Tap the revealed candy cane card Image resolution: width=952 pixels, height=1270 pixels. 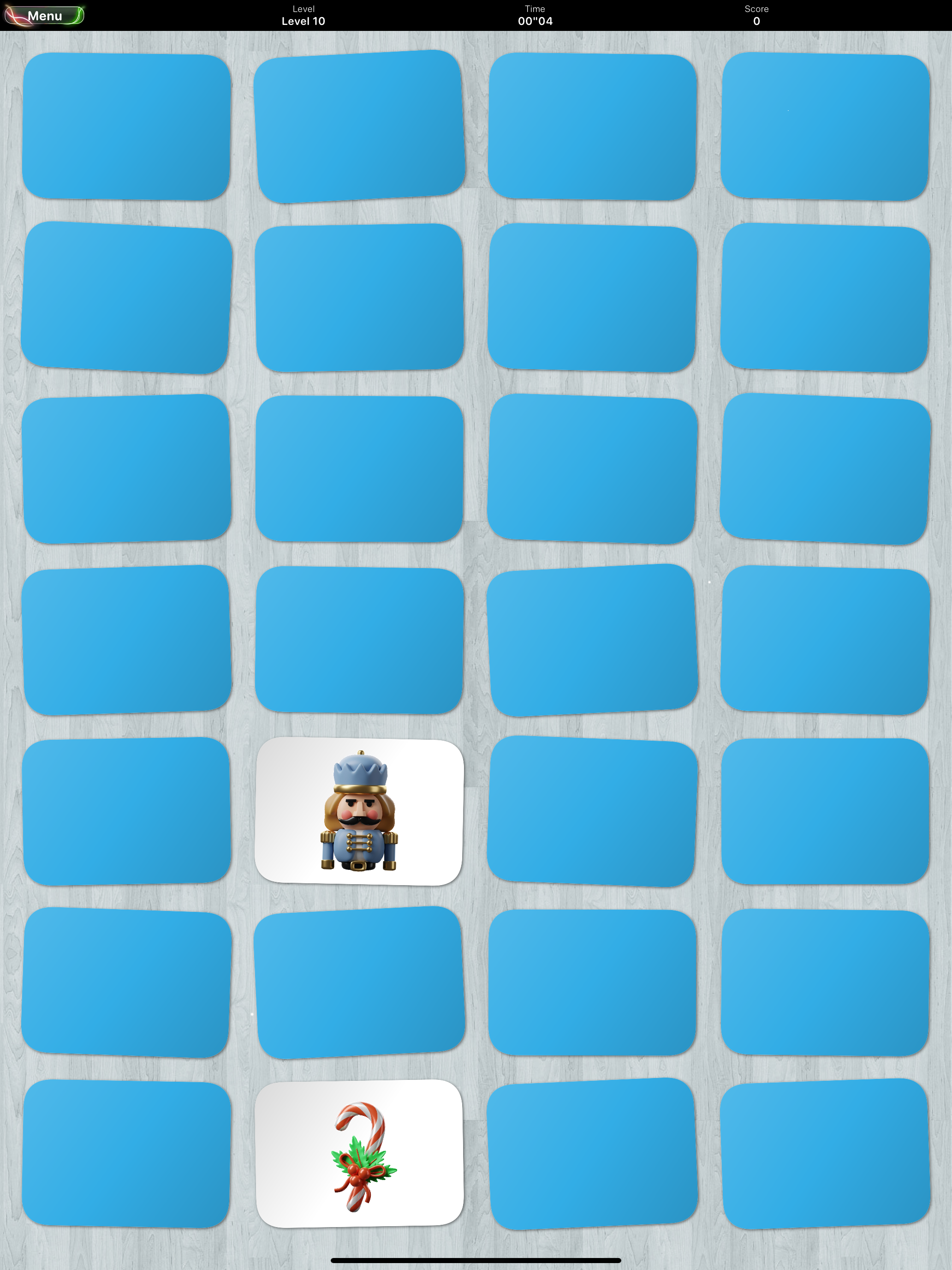click(359, 1153)
